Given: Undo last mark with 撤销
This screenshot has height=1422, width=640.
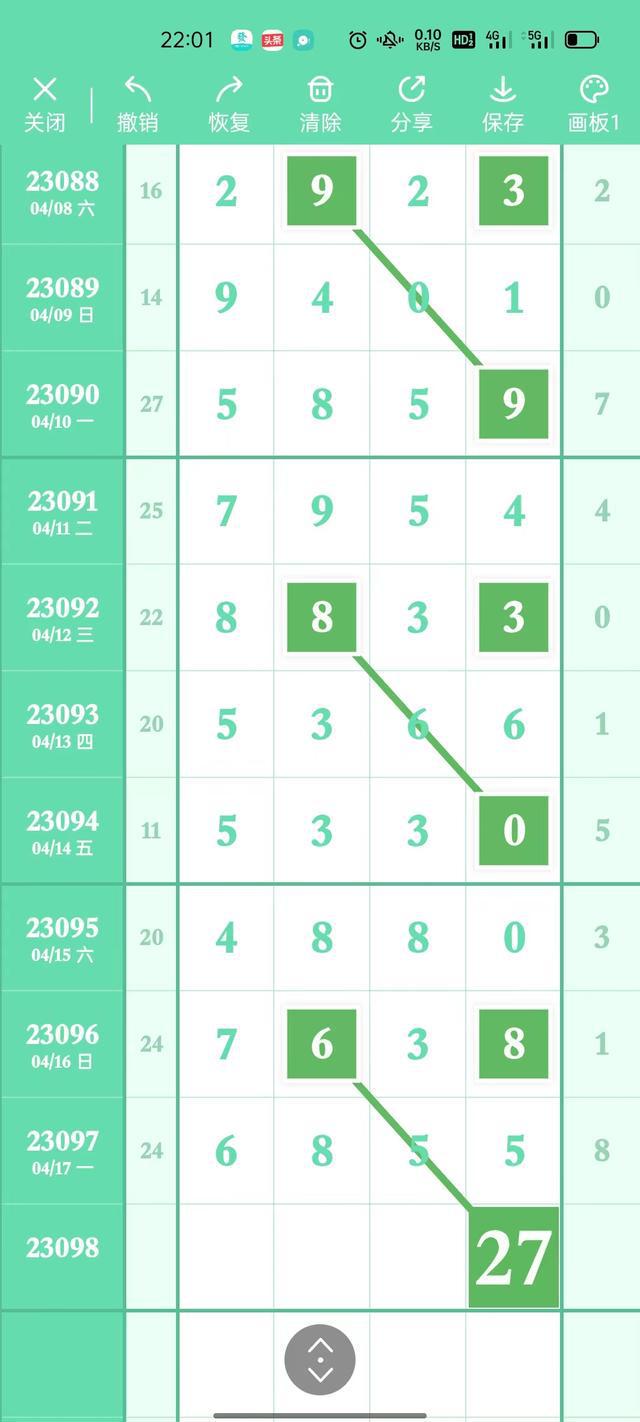Looking at the screenshot, I should tap(137, 104).
